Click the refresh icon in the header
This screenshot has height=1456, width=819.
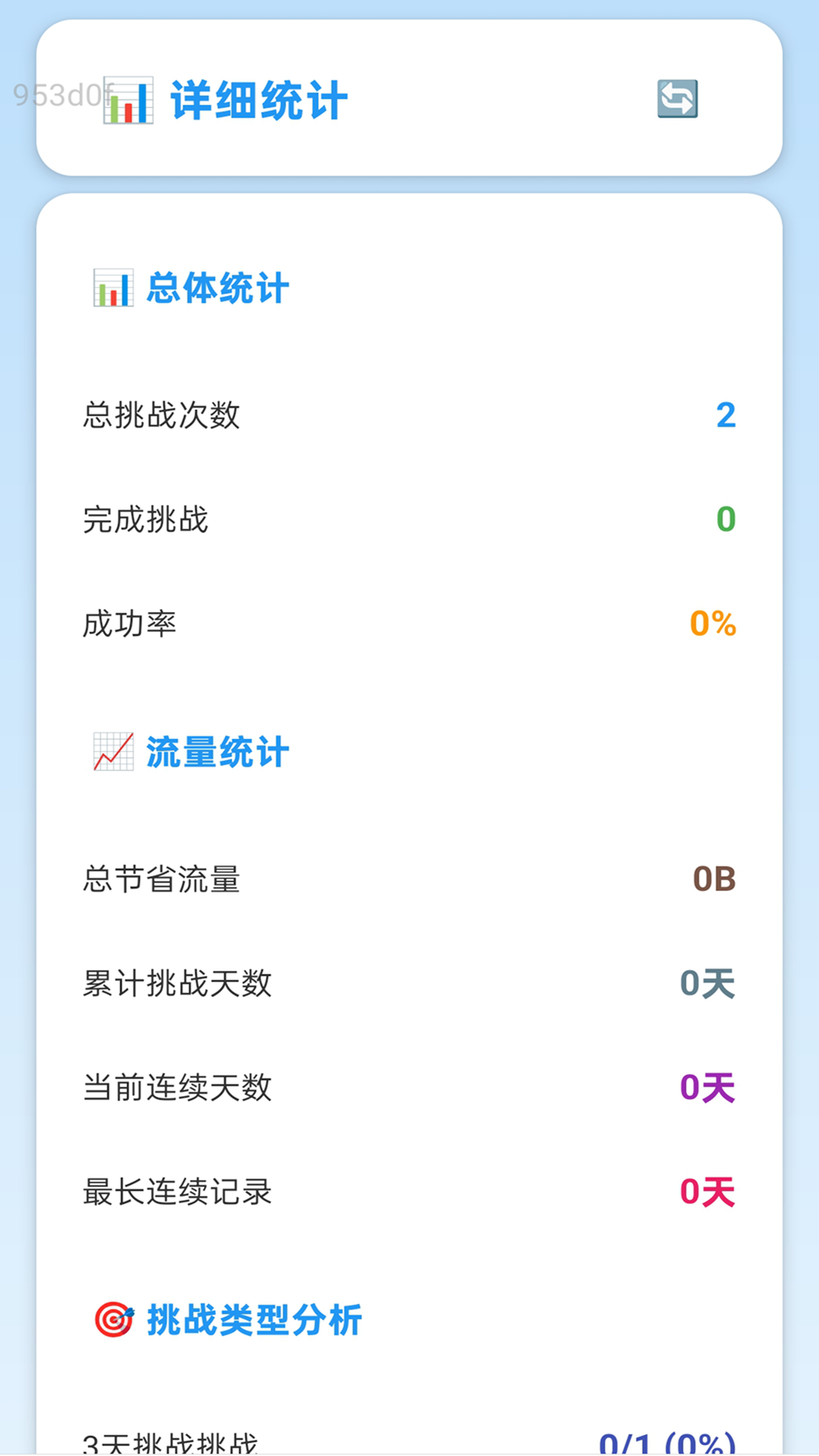click(x=677, y=99)
